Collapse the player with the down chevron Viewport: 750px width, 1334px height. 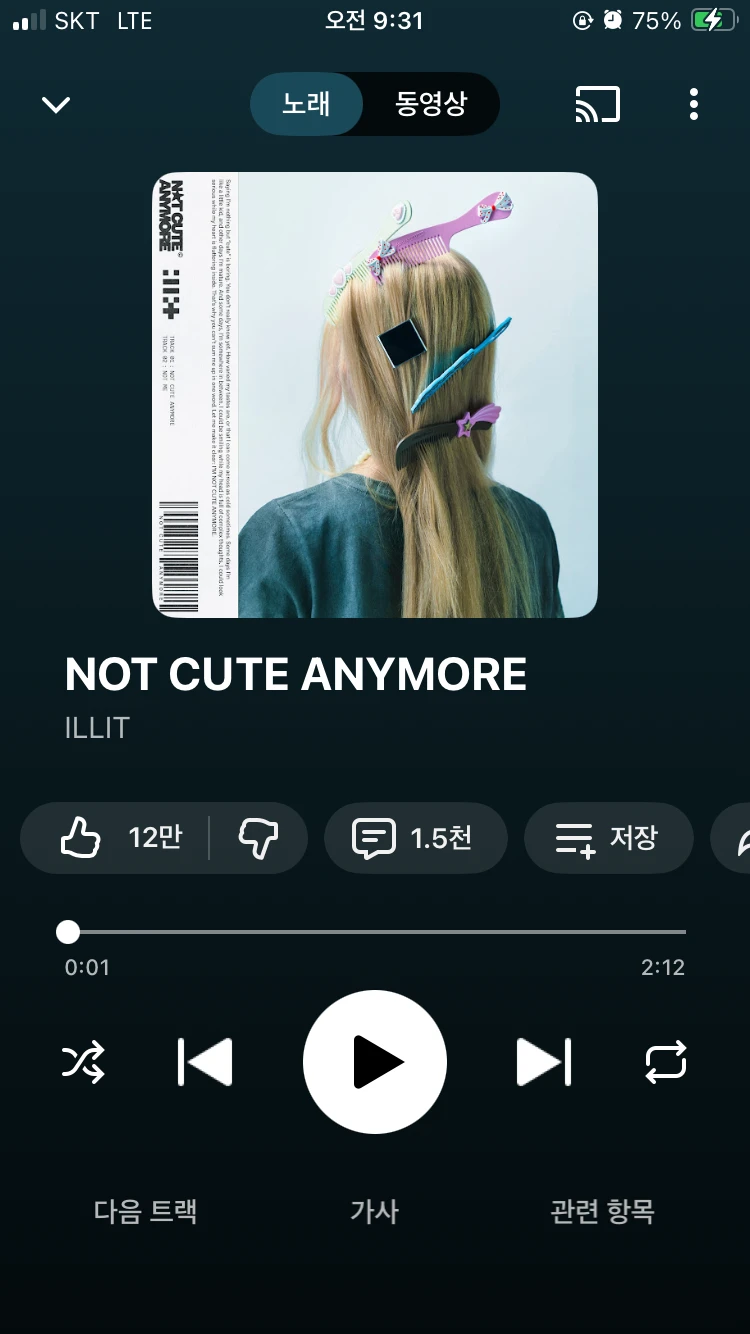tap(56, 104)
